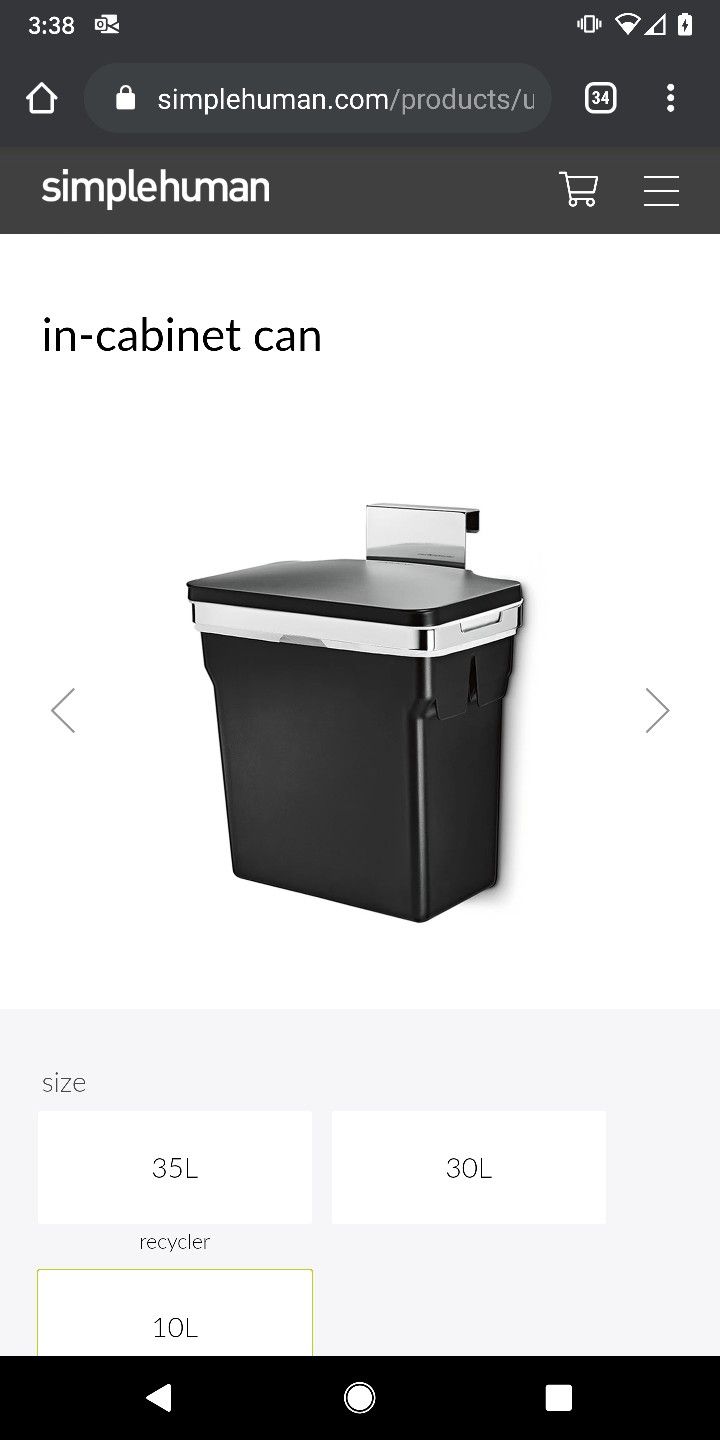Tap the address bar URL
This screenshot has width=720, height=1440.
[345, 99]
